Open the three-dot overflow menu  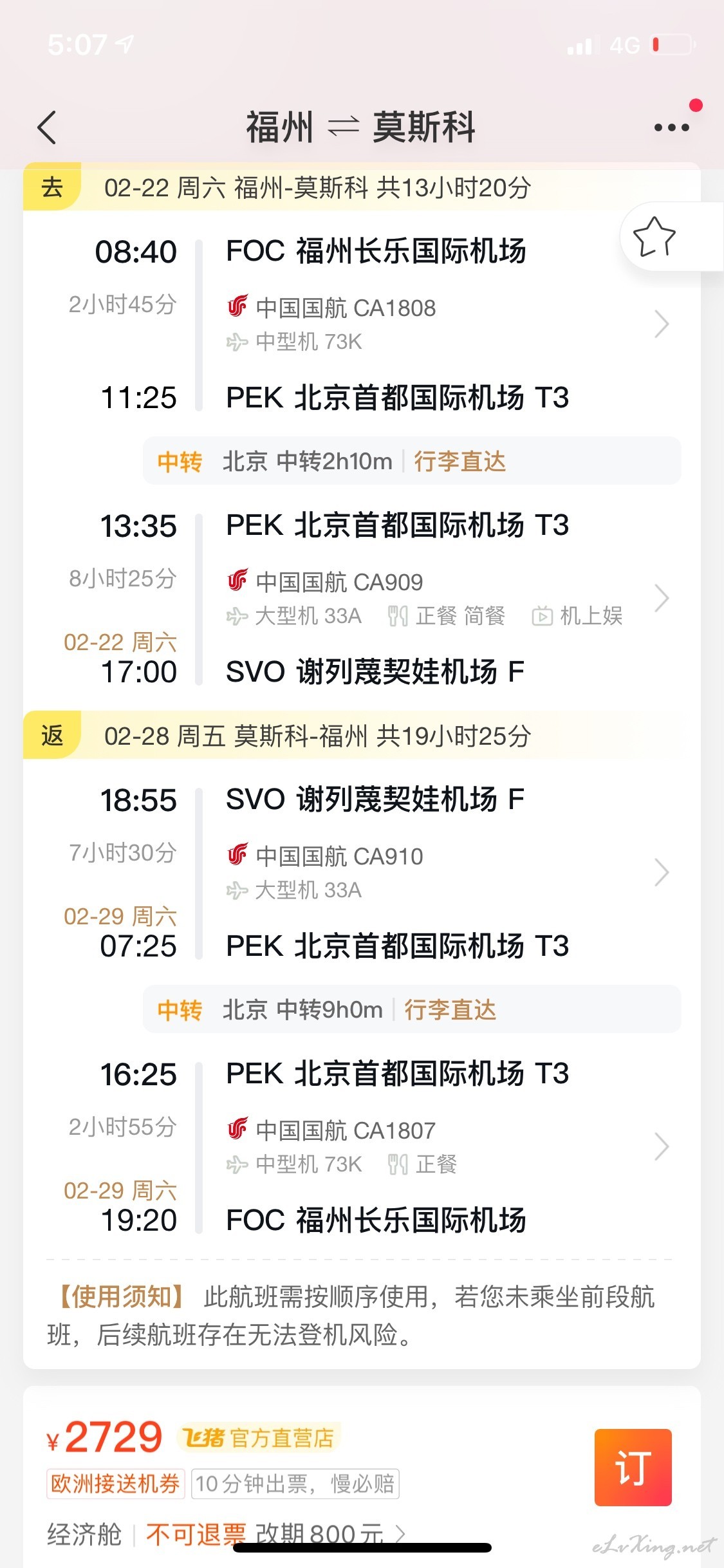(671, 127)
